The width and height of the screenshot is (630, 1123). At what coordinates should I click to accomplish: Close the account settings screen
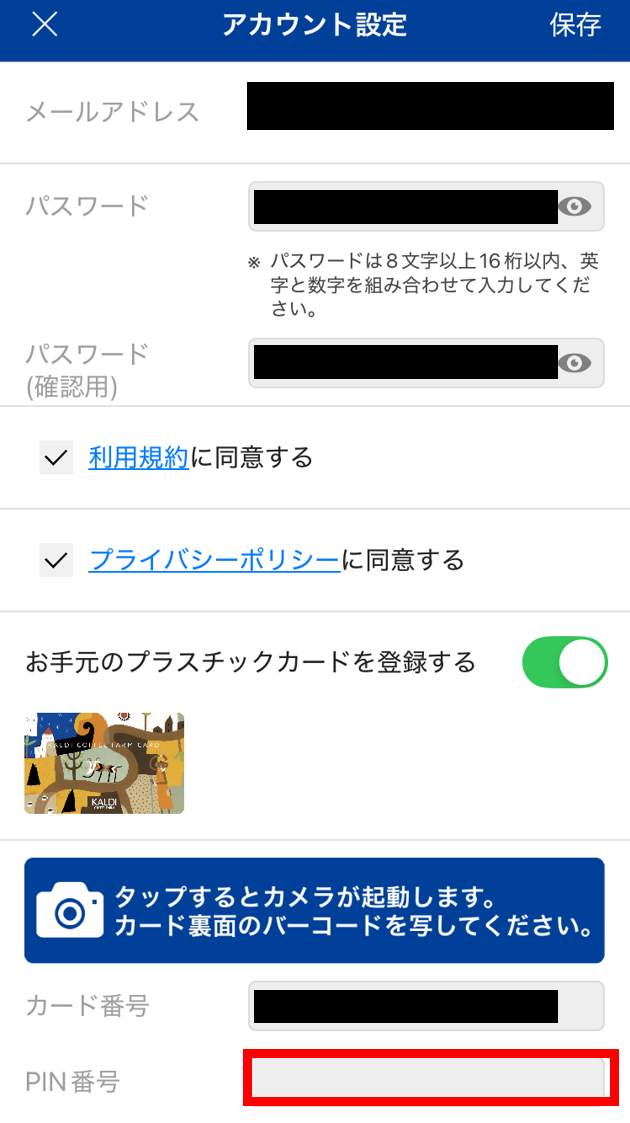tap(44, 25)
